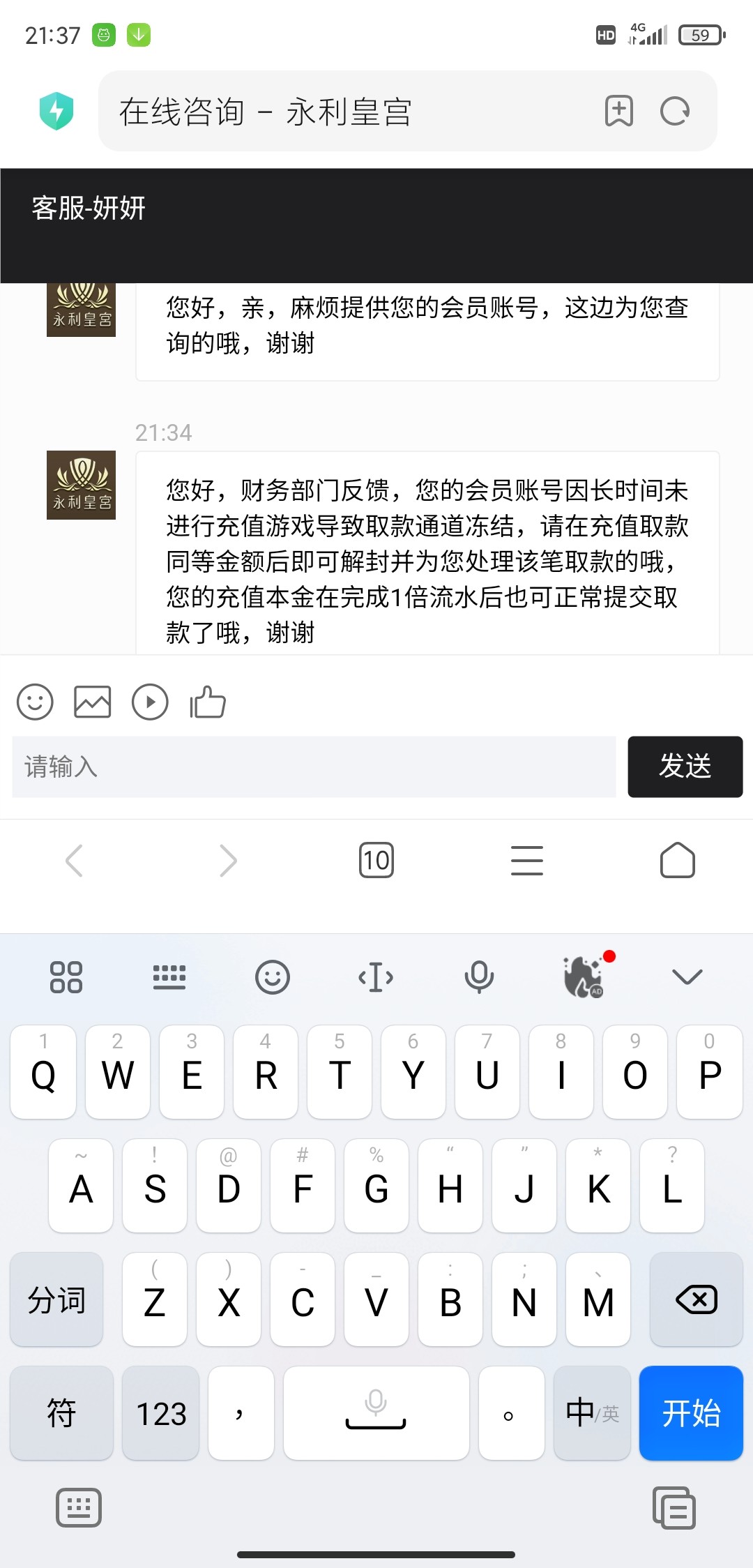Tap the backspace key
Screen dimensions: 753x1568
pos(696,1299)
